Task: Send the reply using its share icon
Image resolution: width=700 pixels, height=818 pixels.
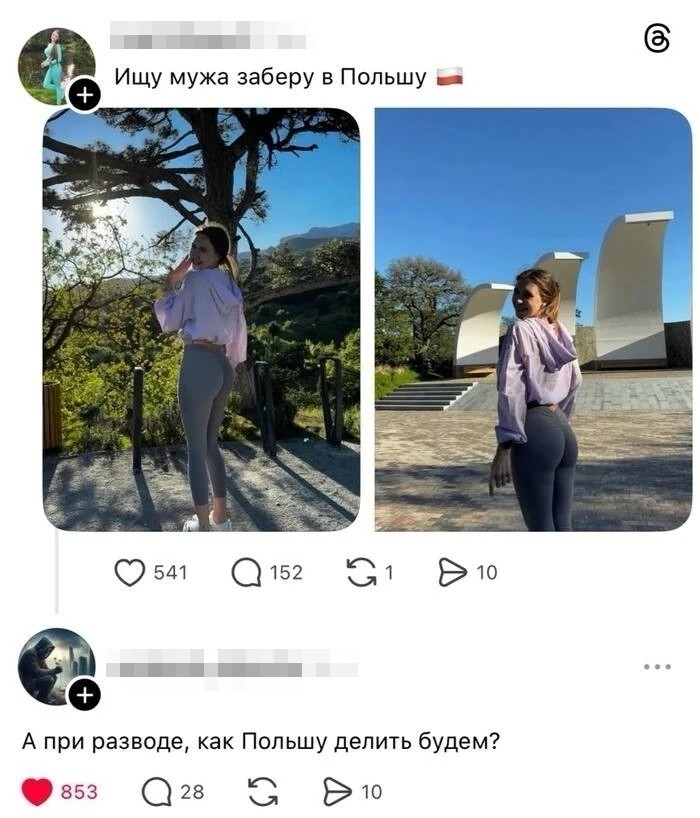Action: pos(338,792)
